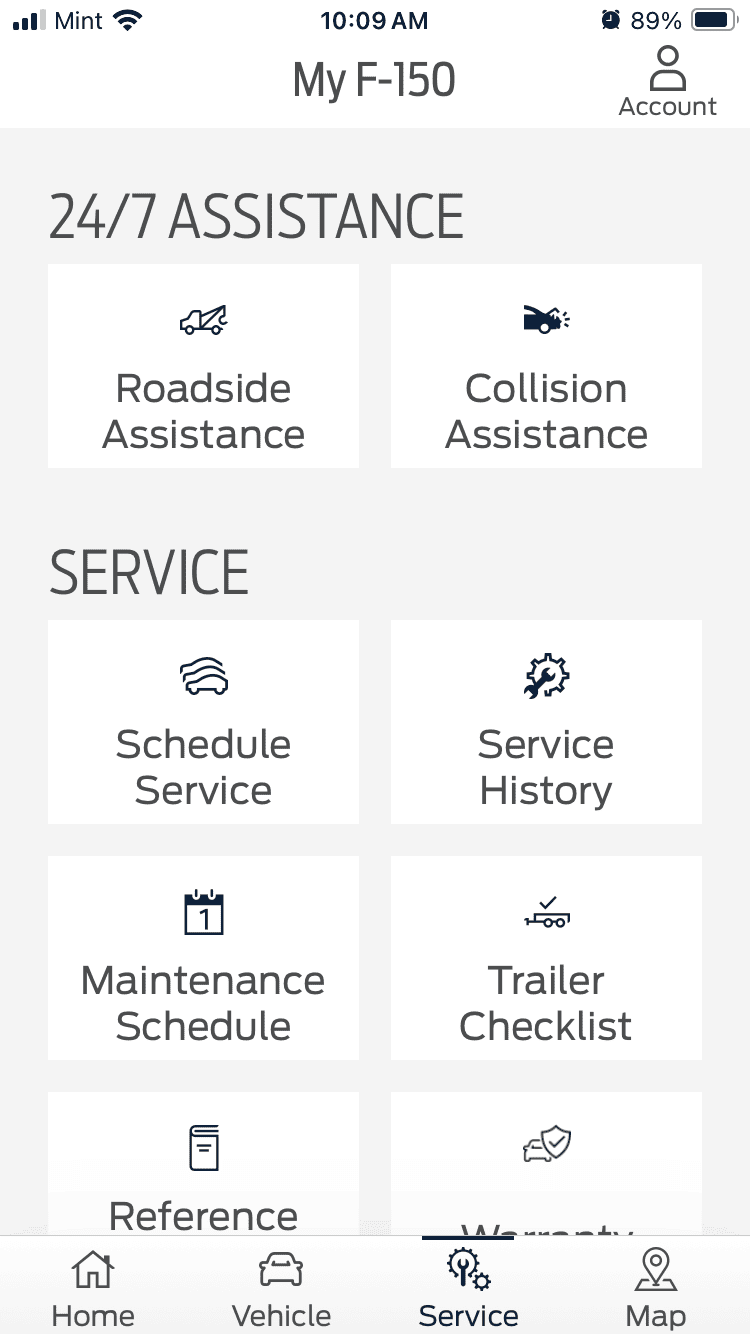Tap Schedule Service
750x1334 pixels.
(203, 722)
